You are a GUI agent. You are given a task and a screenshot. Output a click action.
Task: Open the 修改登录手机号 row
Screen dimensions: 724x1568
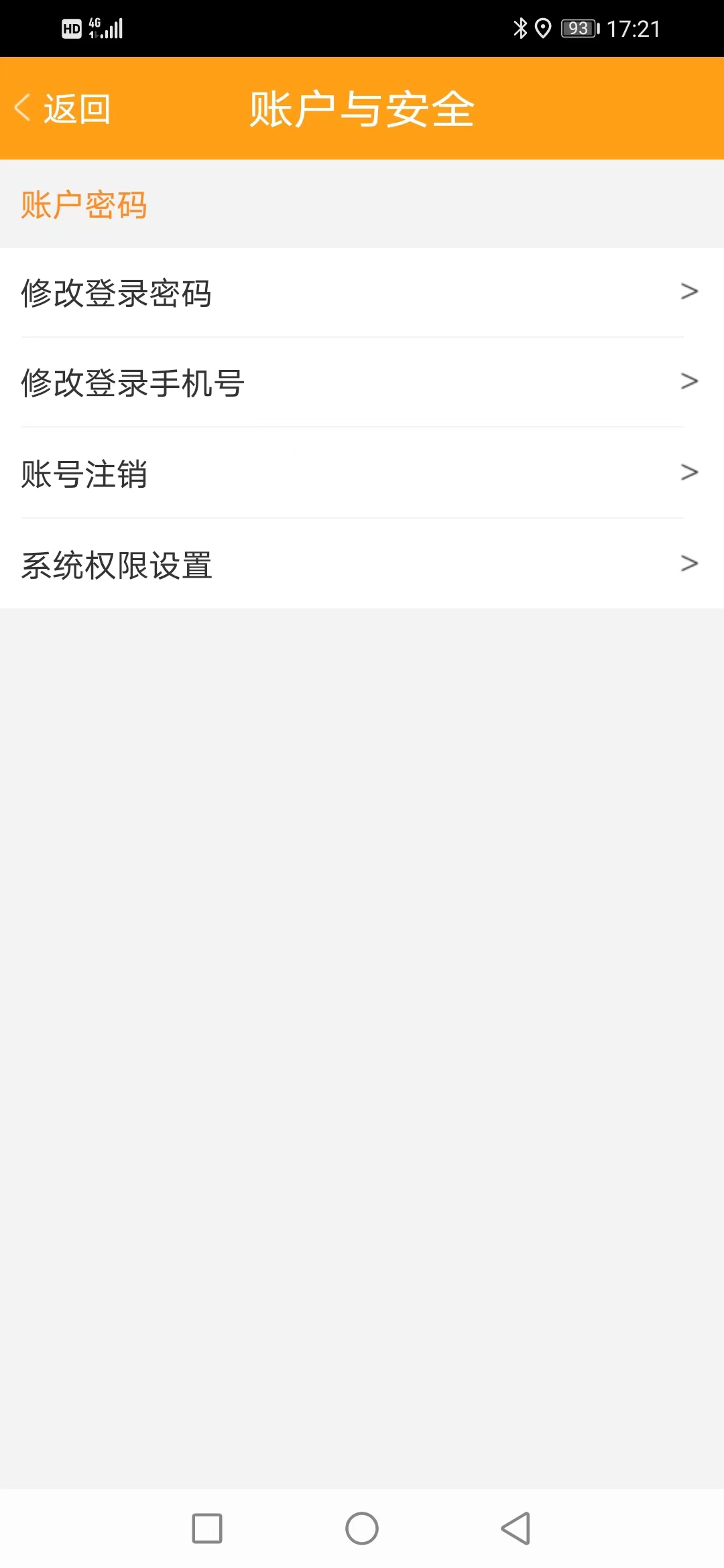click(362, 382)
